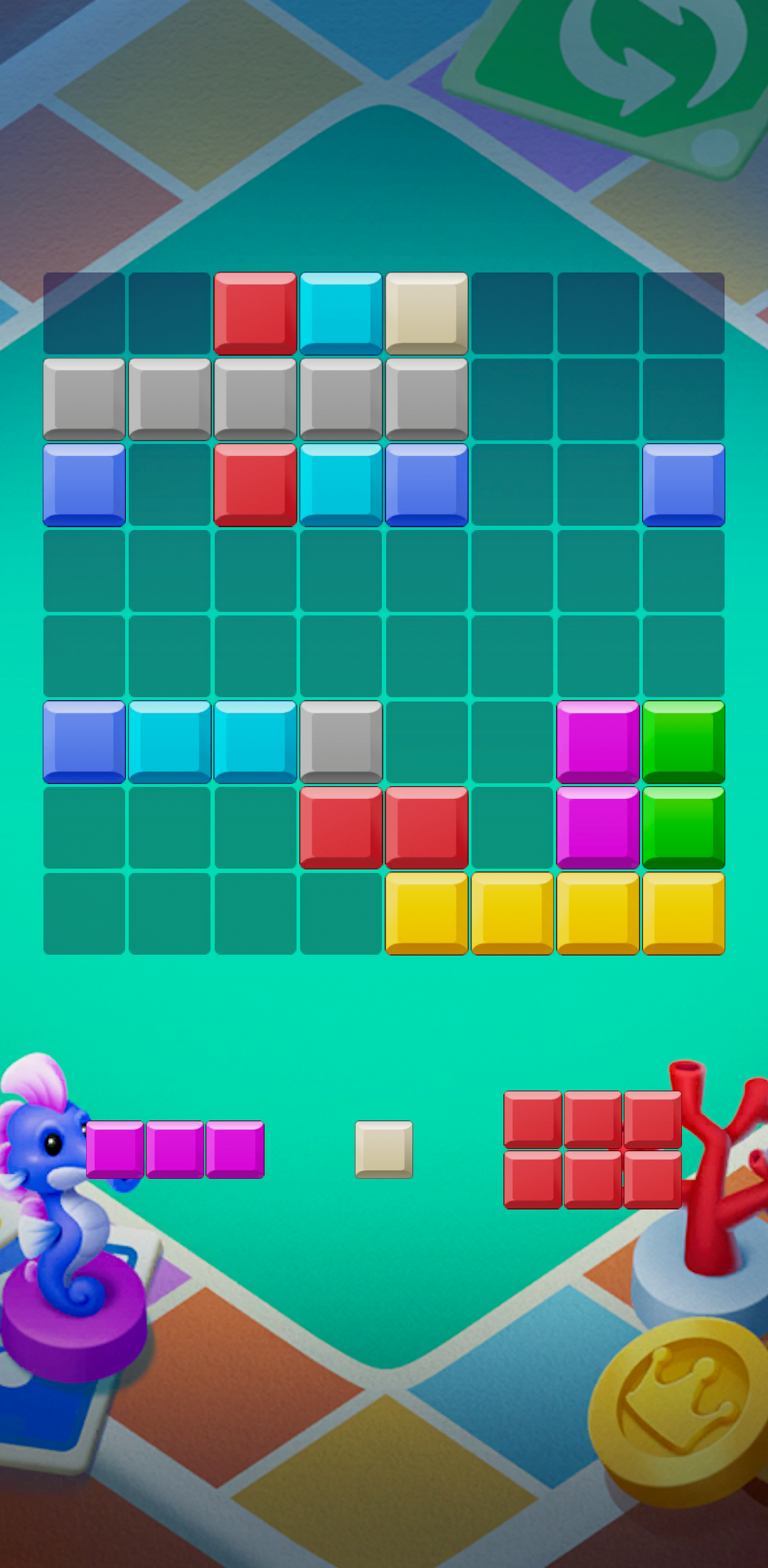Select the single beige block piece

384,1150
